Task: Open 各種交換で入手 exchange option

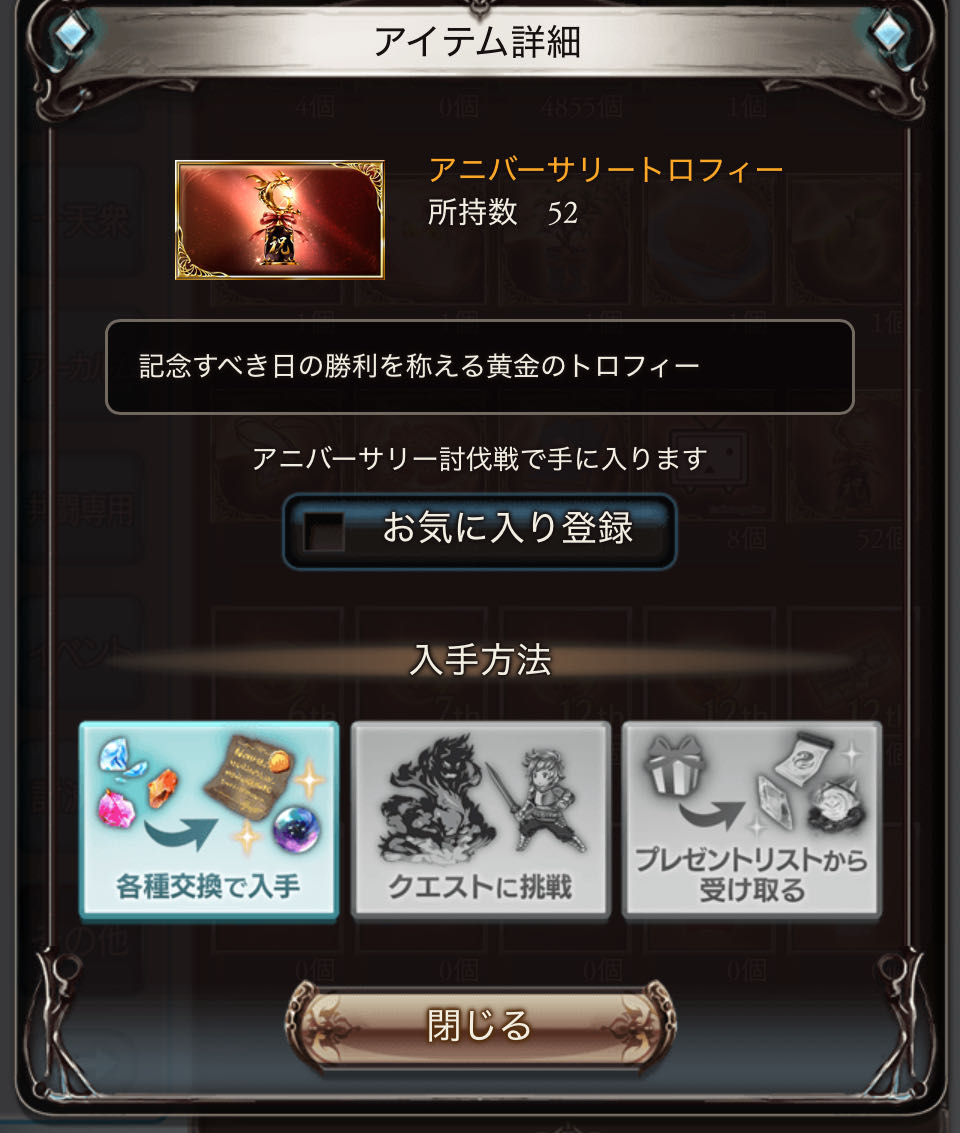Action: click(209, 821)
